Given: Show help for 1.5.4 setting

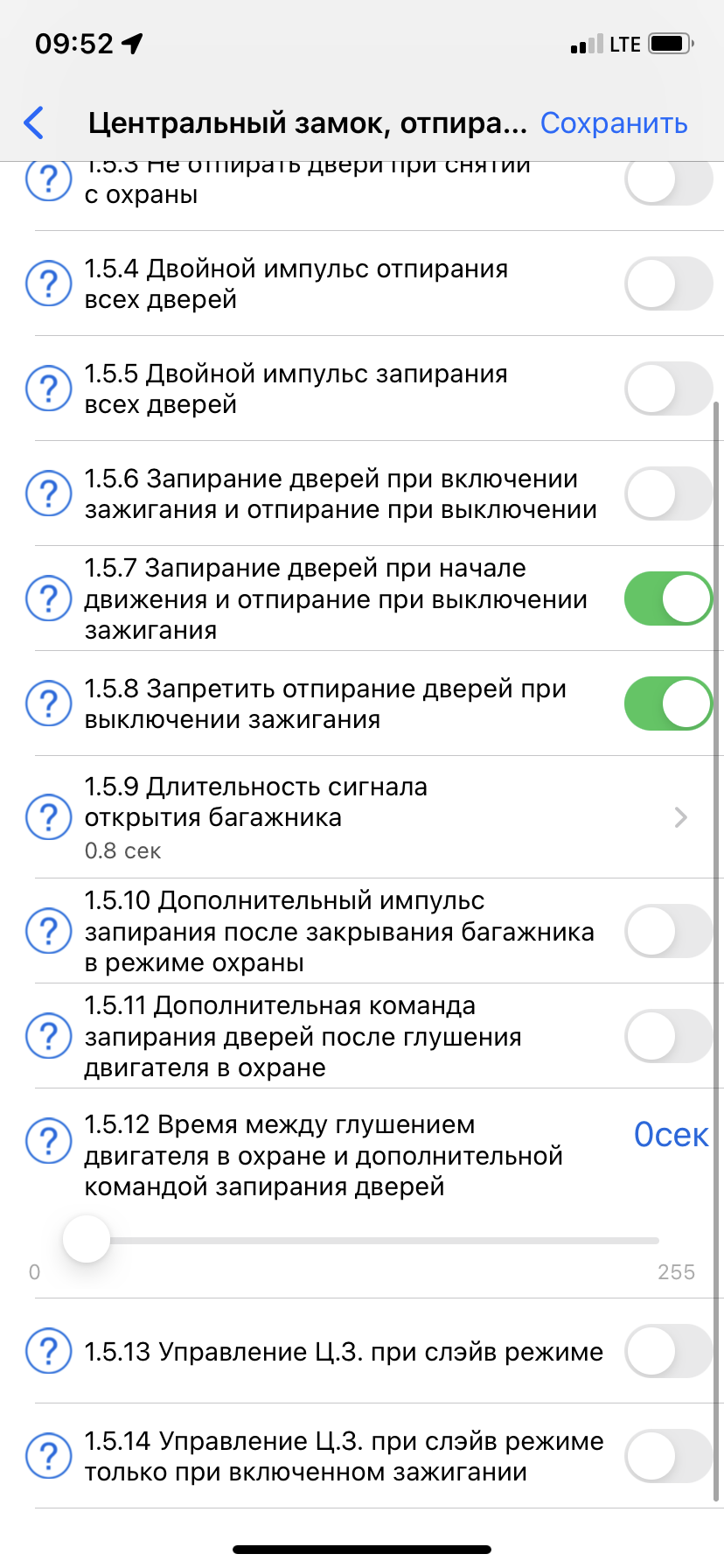Looking at the screenshot, I should click(49, 283).
